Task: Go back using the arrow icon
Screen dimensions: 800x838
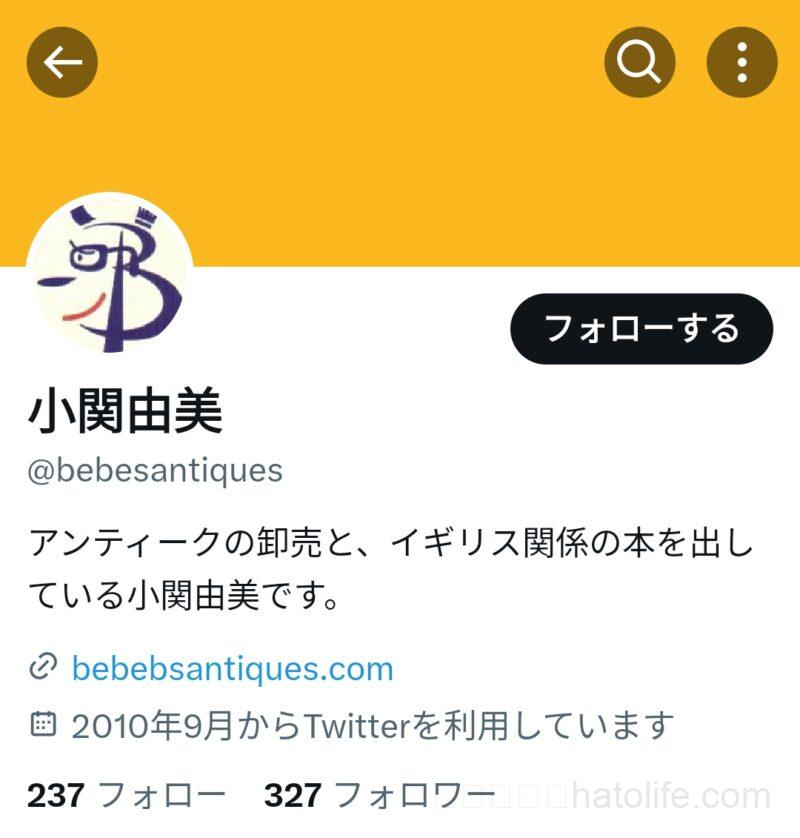Action: tap(62, 62)
